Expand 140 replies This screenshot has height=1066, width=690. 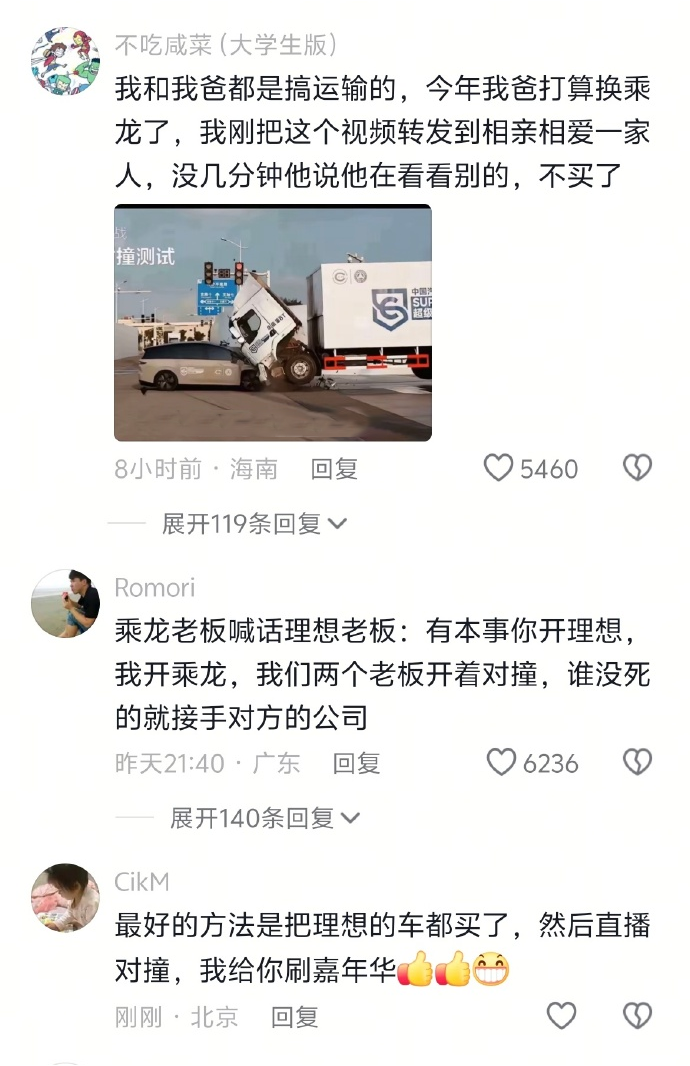click(264, 818)
